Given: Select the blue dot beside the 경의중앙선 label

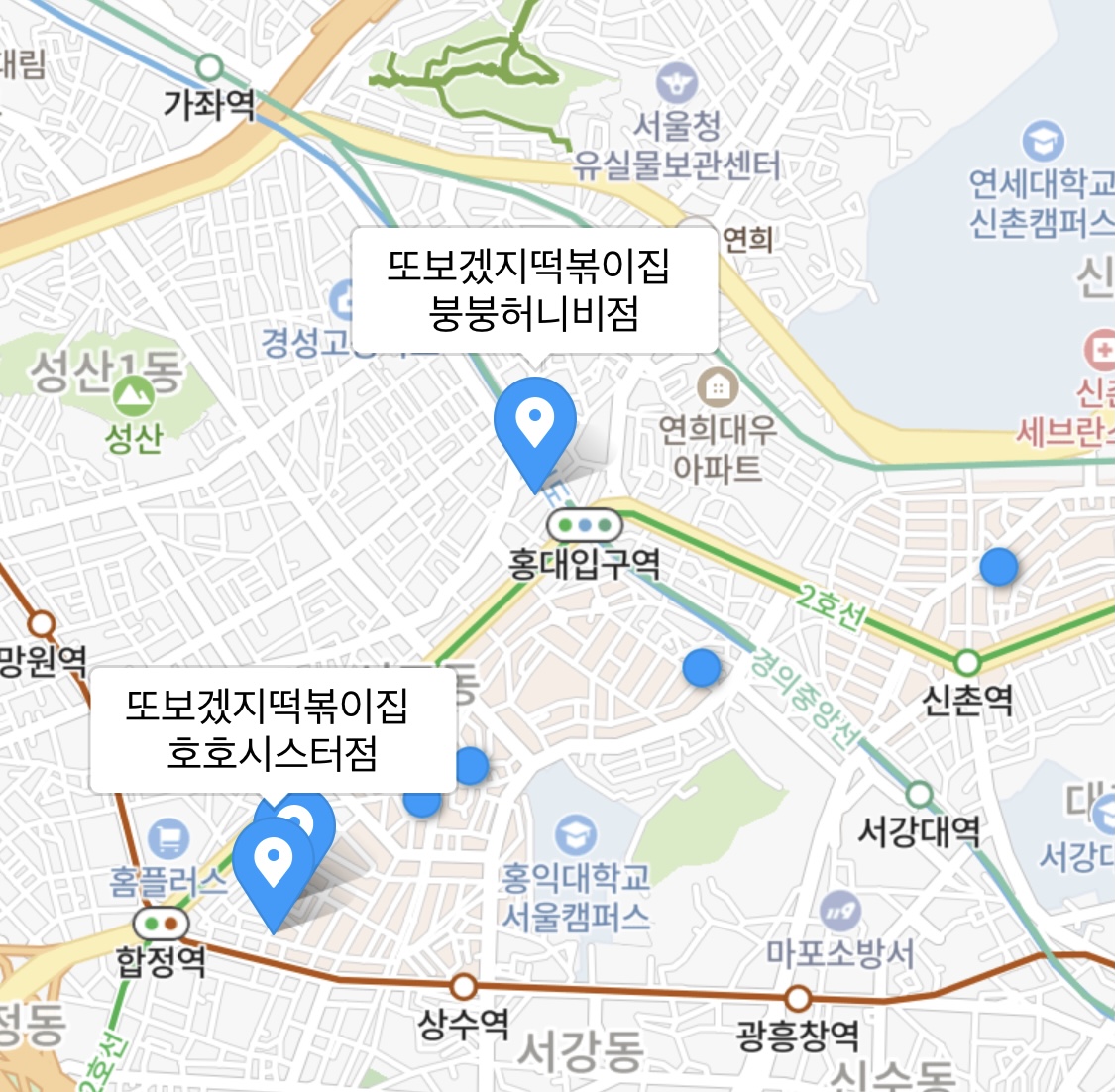Looking at the screenshot, I should (701, 668).
